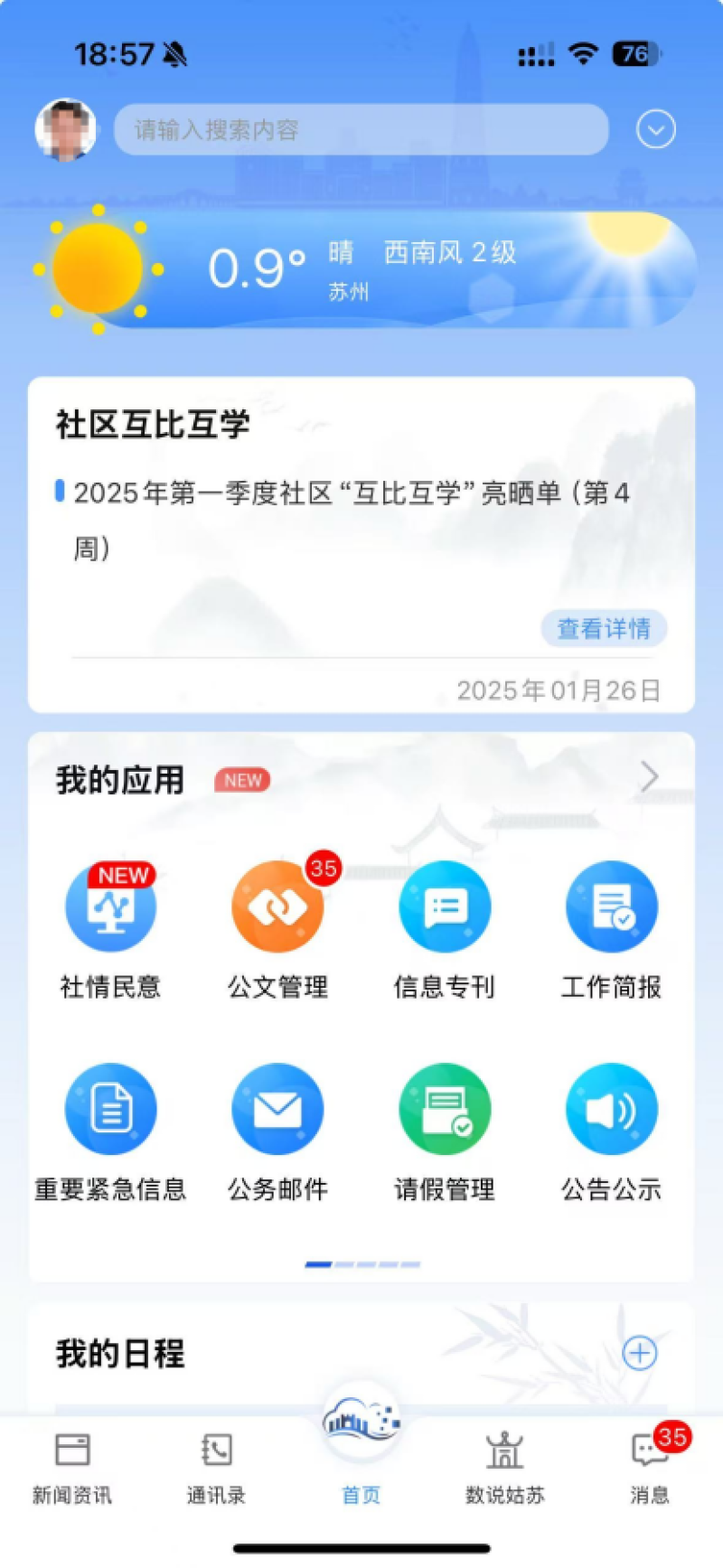Viewport: 723px width, 1568px height.
Task: Open 消息 tab
Action: [x=650, y=1466]
